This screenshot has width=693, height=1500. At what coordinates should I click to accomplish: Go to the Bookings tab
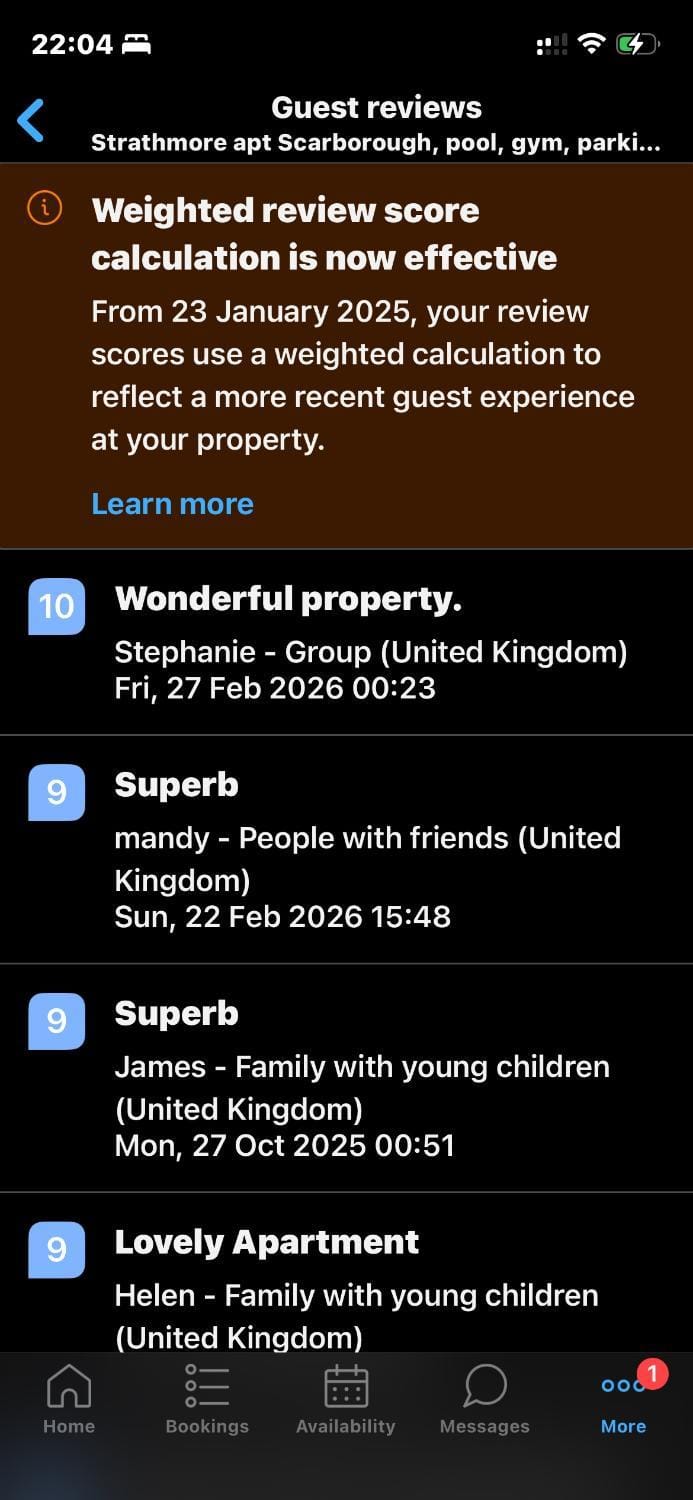(x=207, y=1400)
